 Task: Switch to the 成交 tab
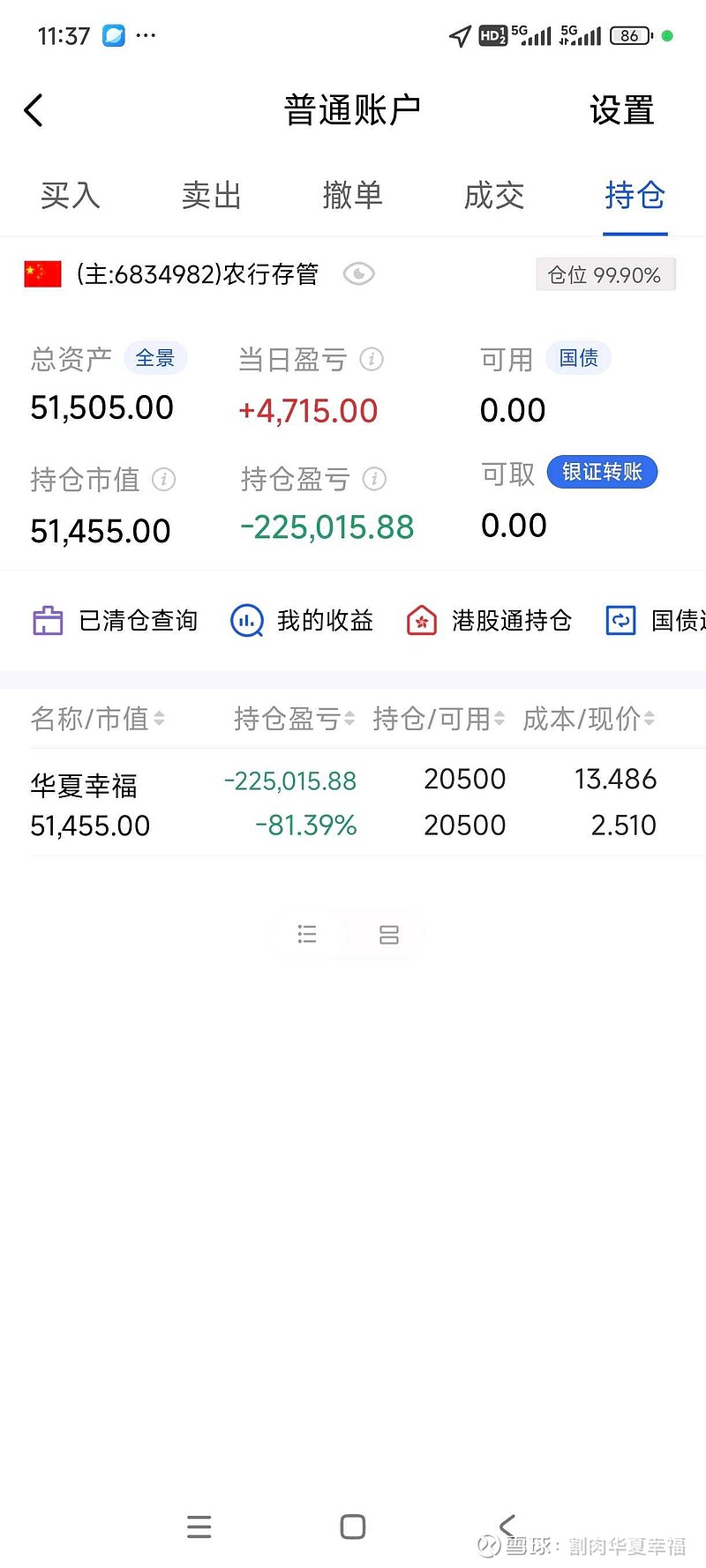494,195
